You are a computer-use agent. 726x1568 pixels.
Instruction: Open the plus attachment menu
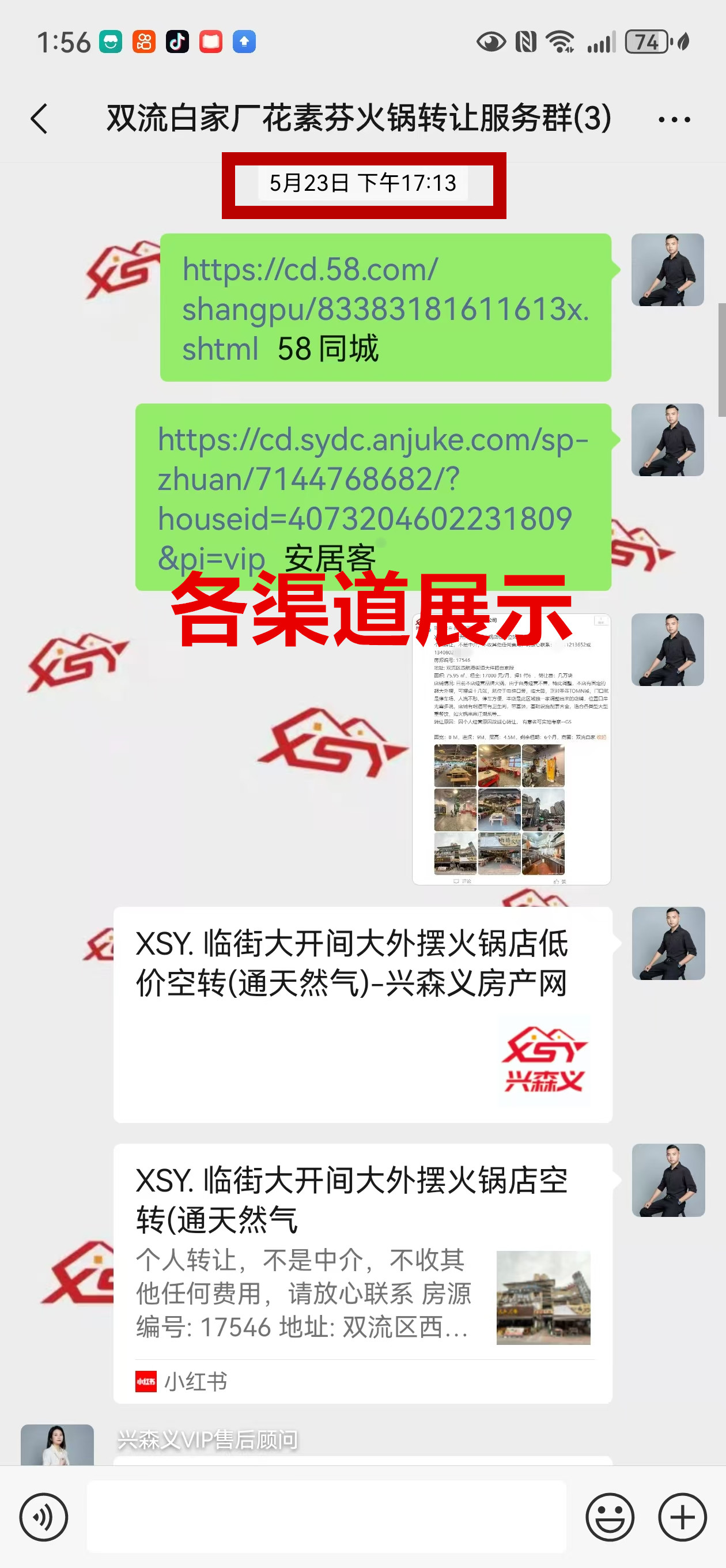point(682,1516)
